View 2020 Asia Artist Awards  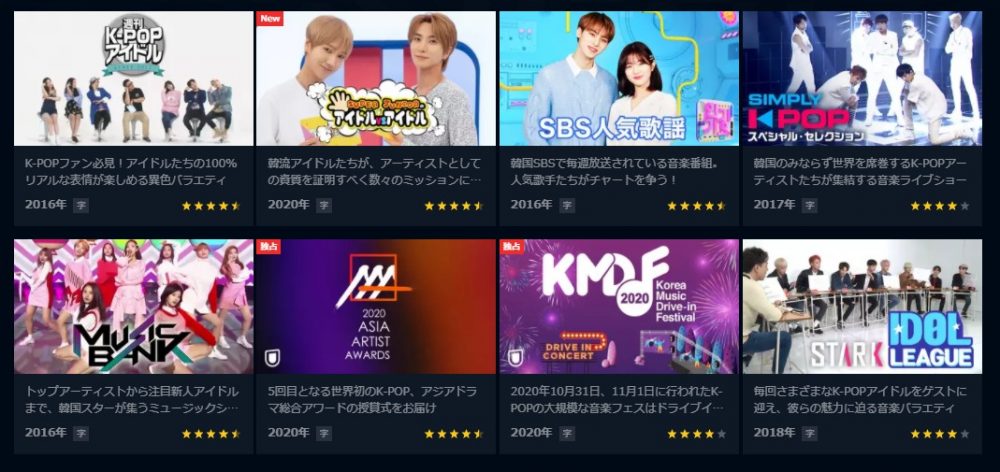pyautogui.click(x=376, y=307)
